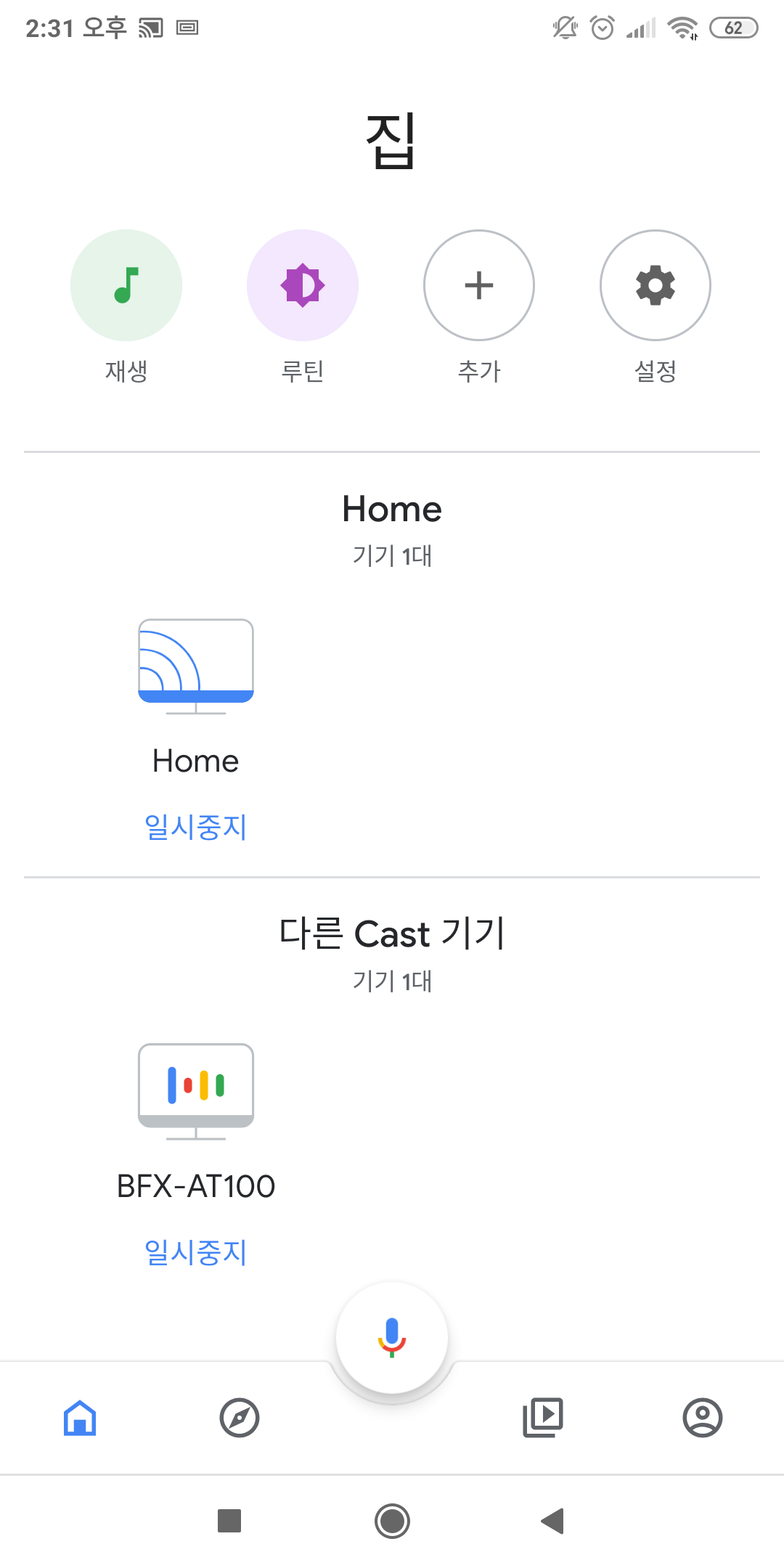The height and width of the screenshot is (1568, 784).
Task: Pause playback on BFX-AT100 via 일시중지
Action: 196,1252
